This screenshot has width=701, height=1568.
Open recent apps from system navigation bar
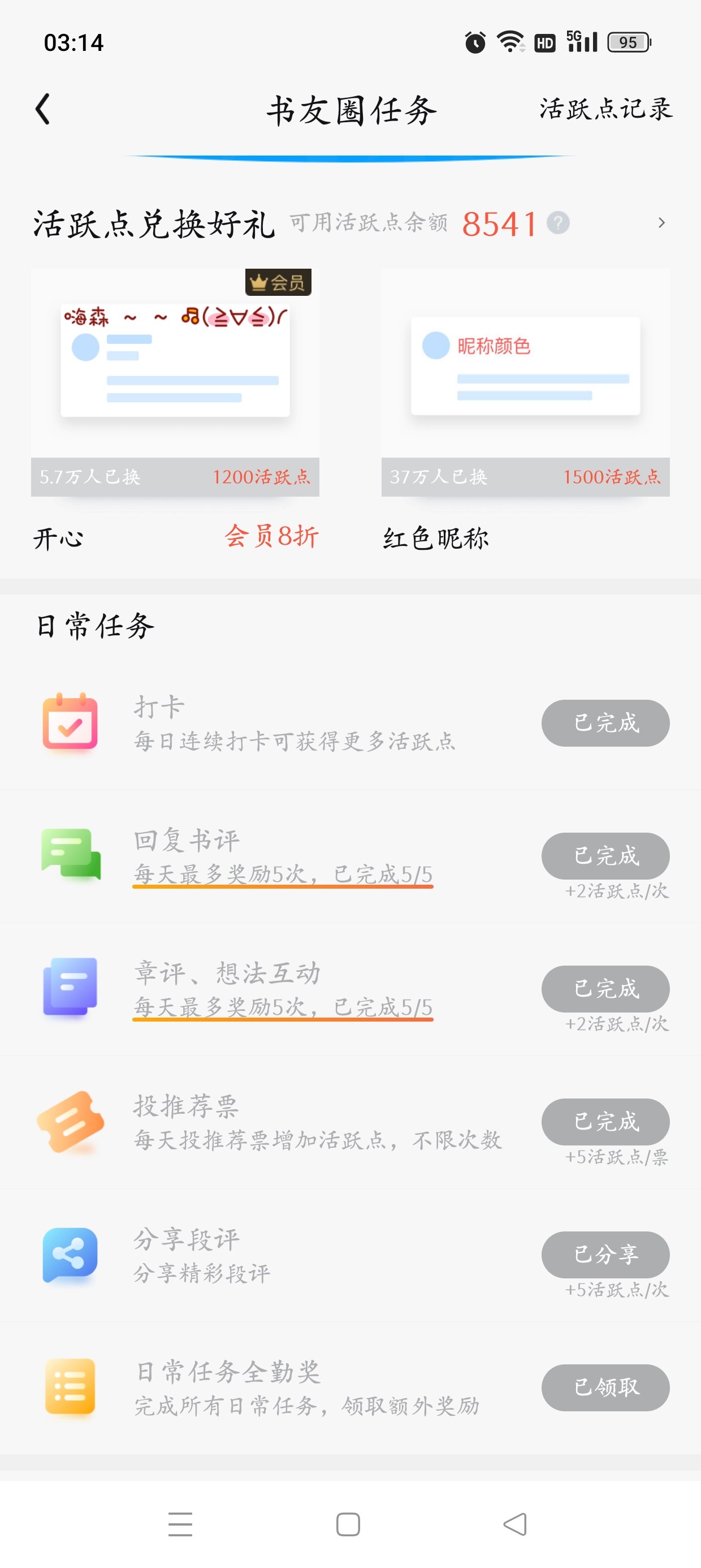[x=180, y=1523]
